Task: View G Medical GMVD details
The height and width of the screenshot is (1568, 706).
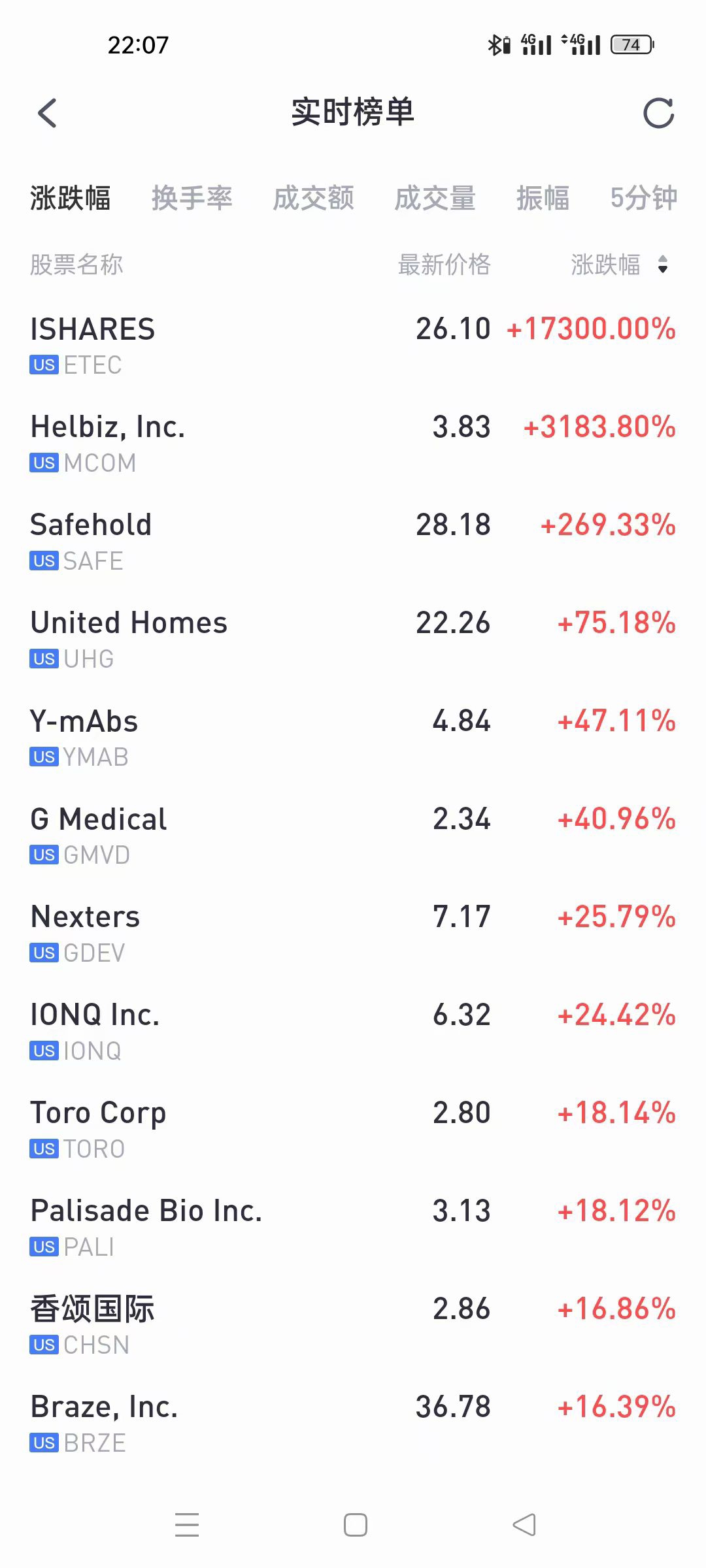Action: pos(353,835)
